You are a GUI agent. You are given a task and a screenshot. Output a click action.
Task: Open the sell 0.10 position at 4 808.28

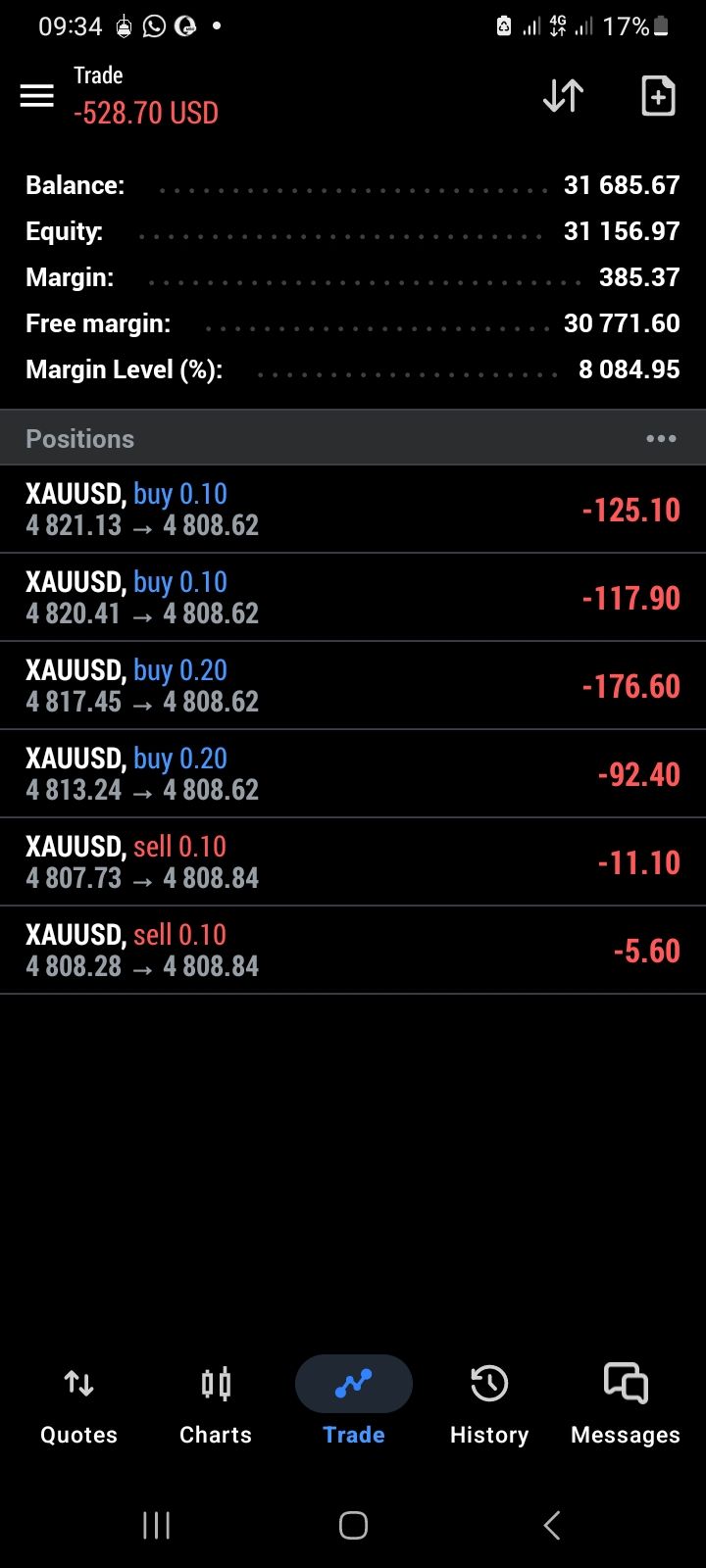tap(353, 951)
